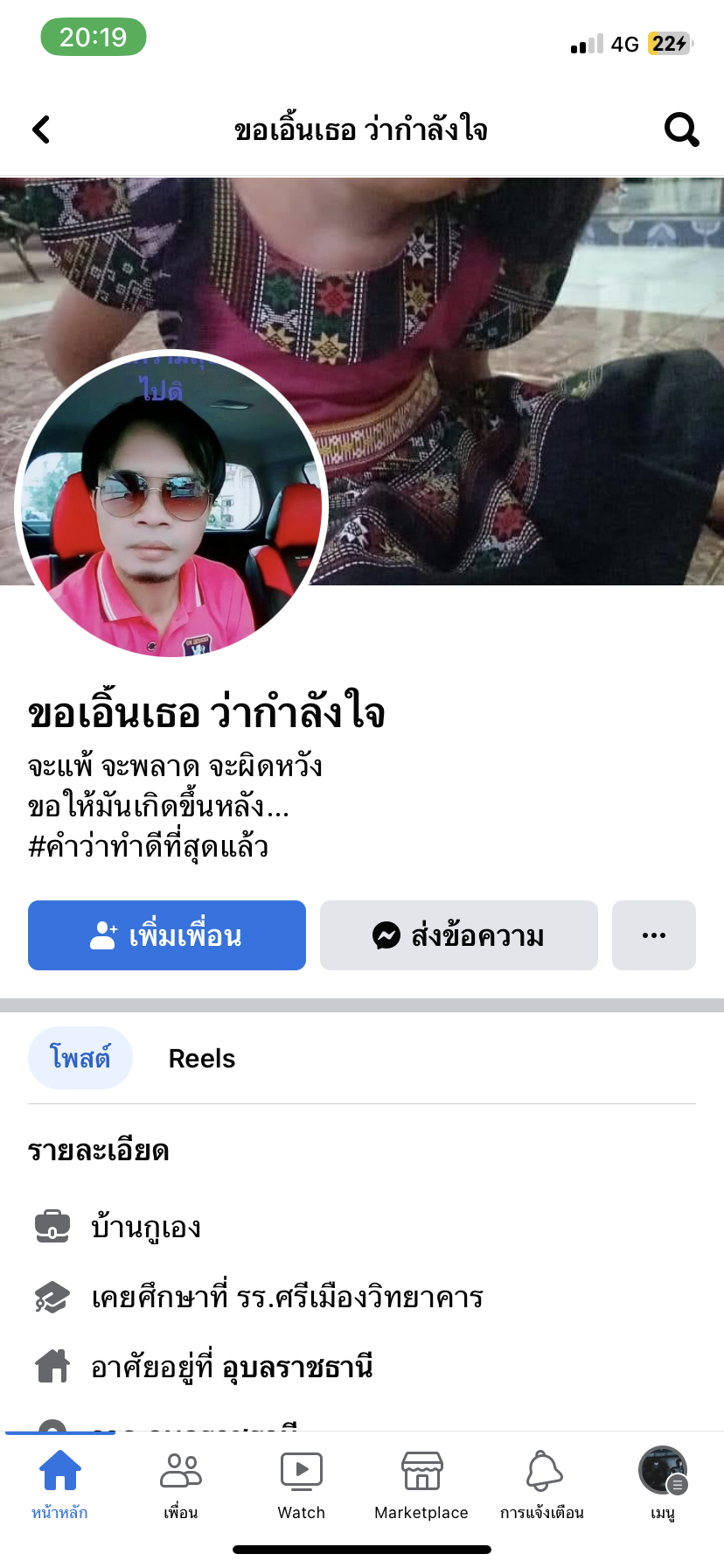
Task: Open the เพื่อน friends tab
Action: [x=180, y=1482]
